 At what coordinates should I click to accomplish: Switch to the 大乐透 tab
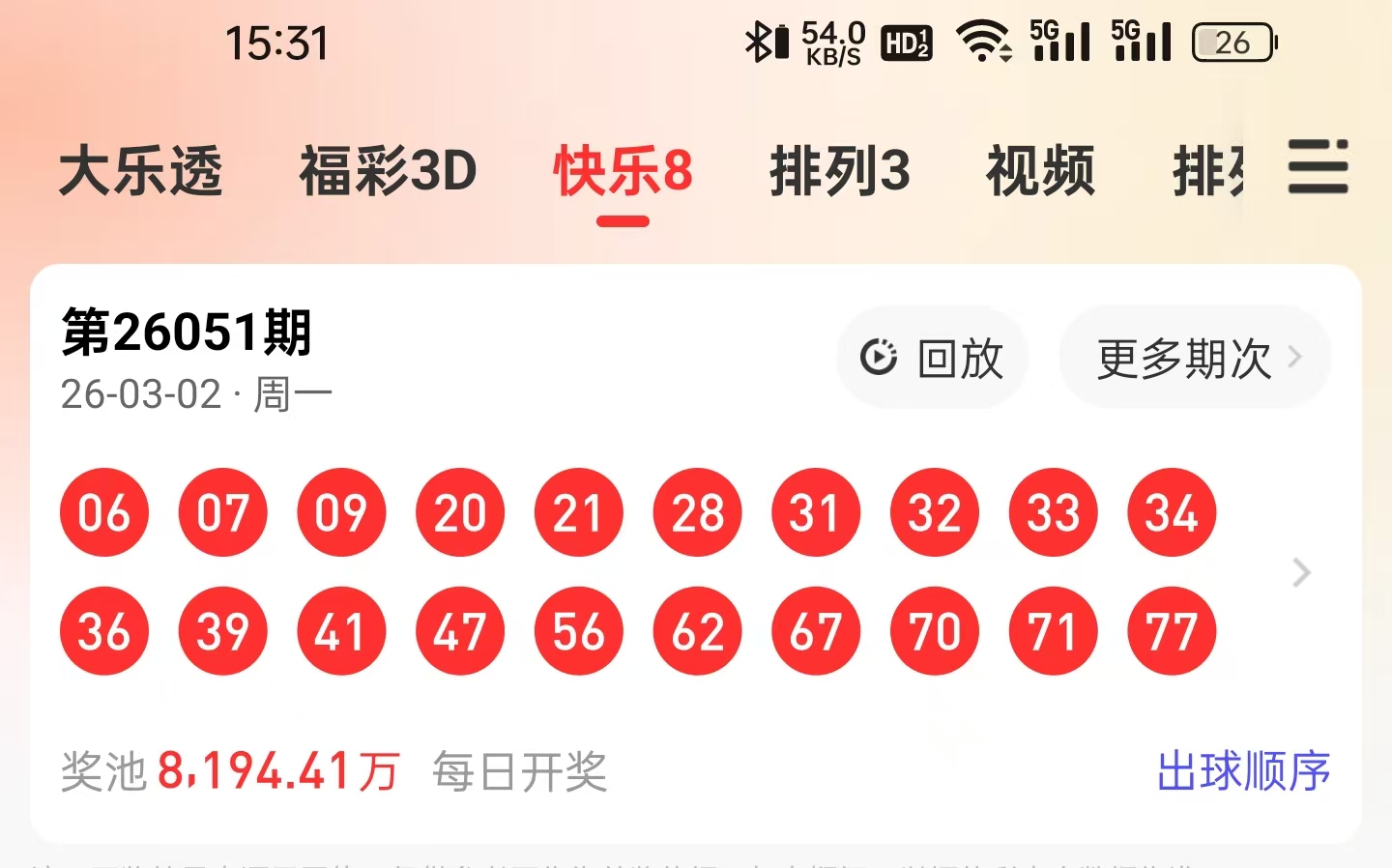(x=141, y=171)
